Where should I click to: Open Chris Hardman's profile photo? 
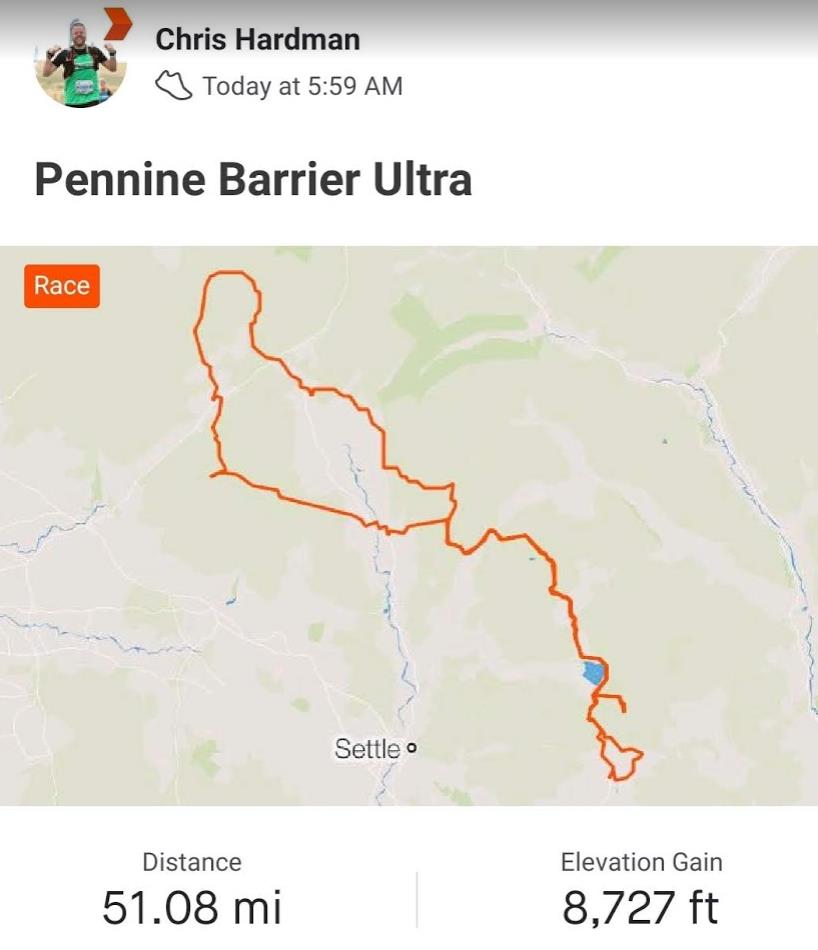[80, 63]
